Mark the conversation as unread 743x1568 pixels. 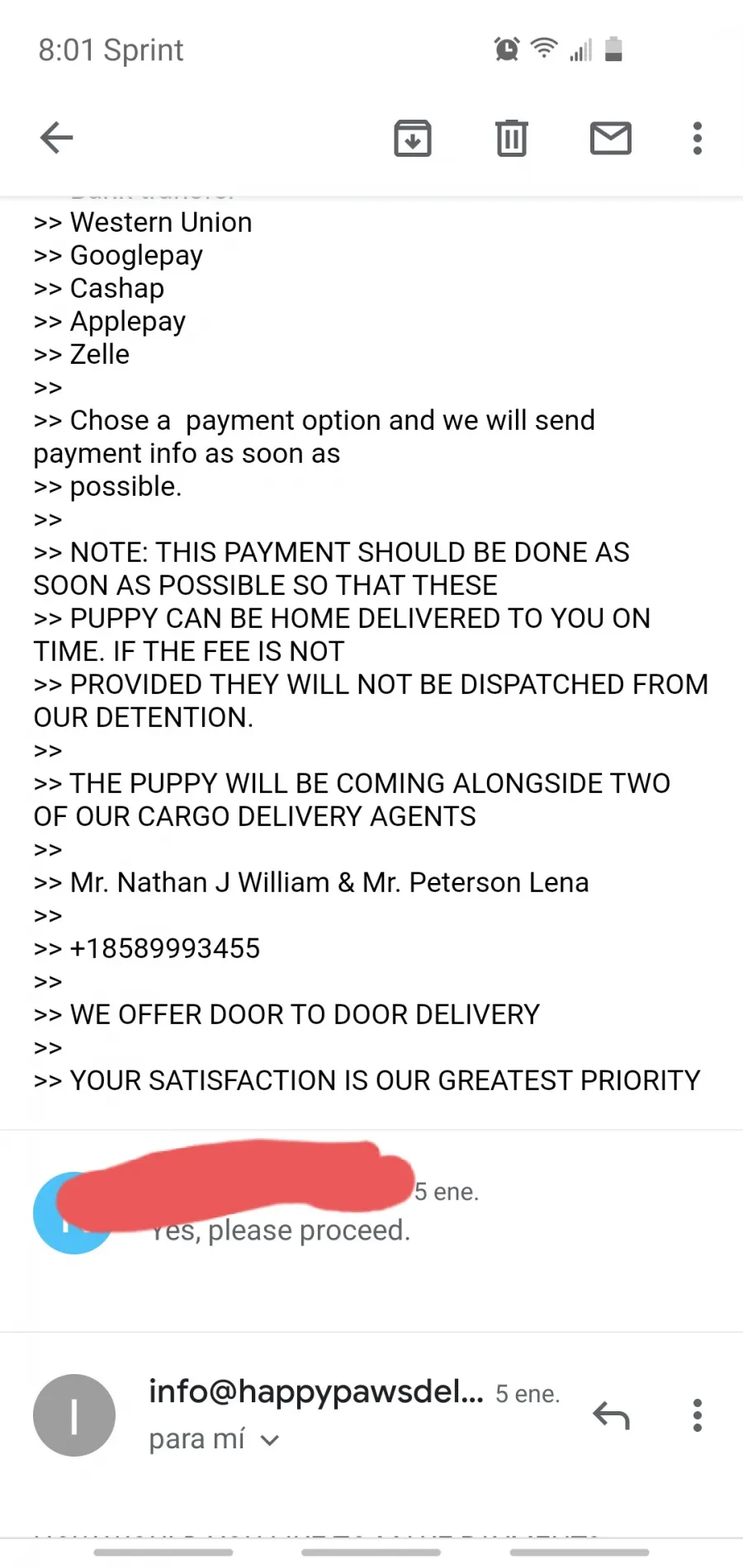[x=611, y=138]
